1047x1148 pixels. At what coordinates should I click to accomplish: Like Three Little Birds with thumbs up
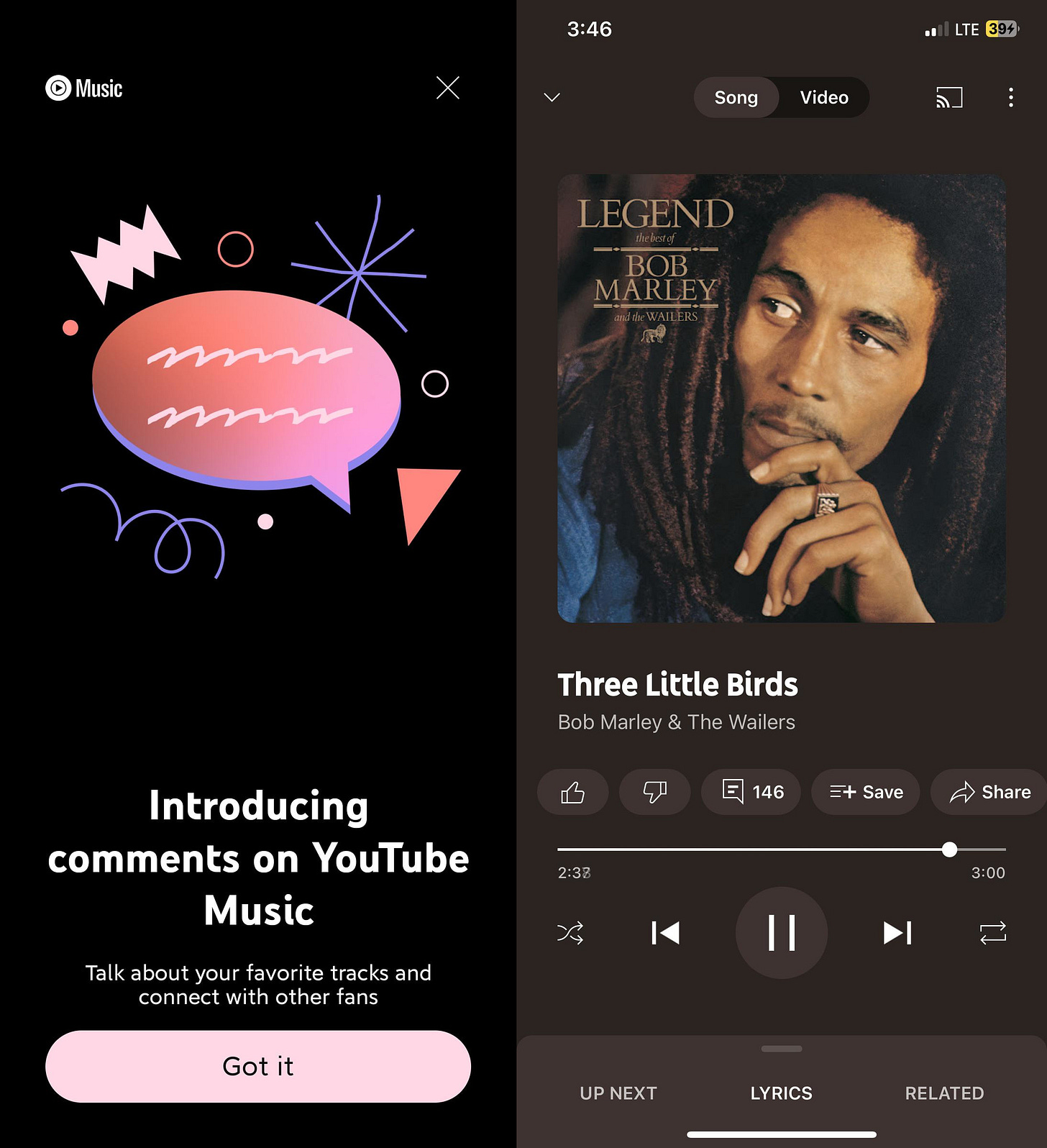pyautogui.click(x=572, y=792)
